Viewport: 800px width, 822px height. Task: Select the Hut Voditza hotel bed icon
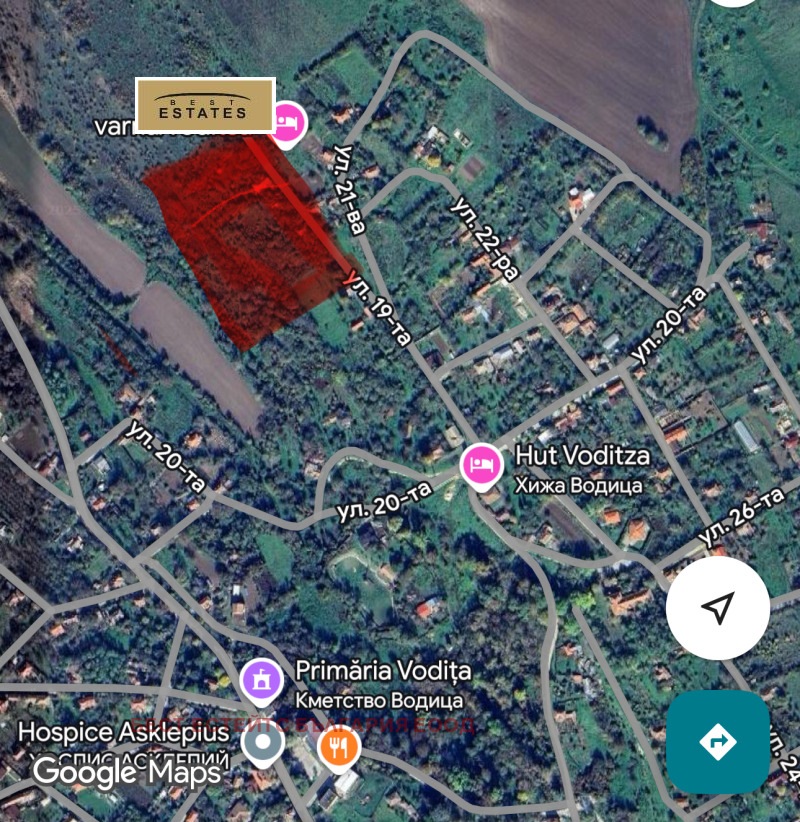[x=481, y=466]
